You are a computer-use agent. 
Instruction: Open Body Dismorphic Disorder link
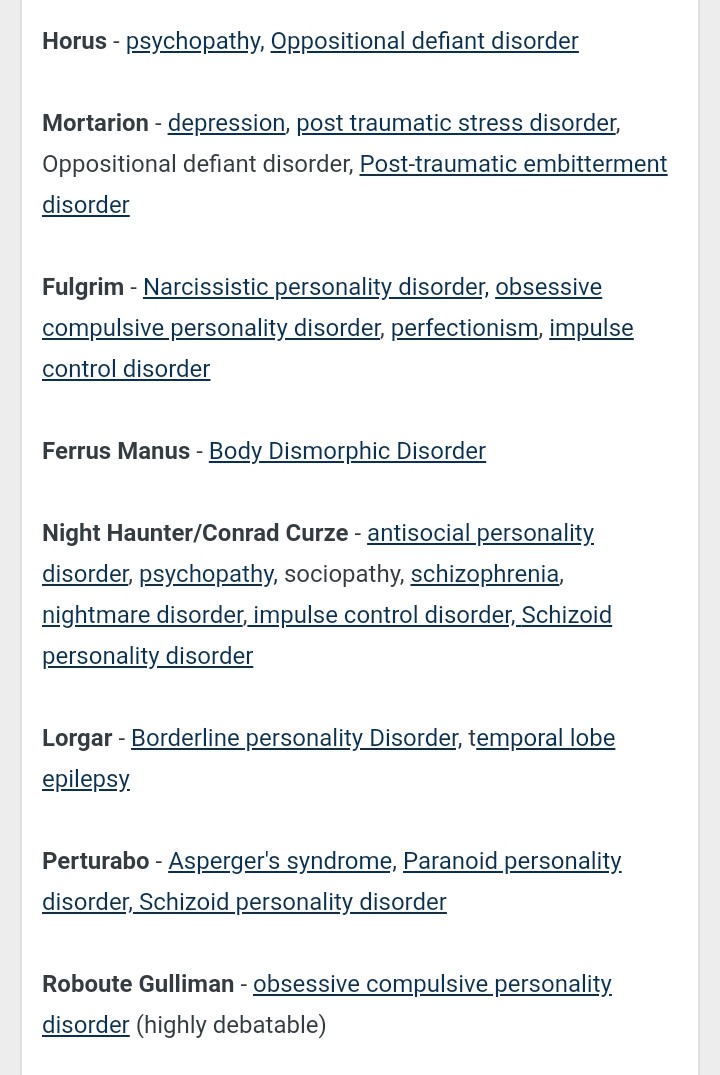click(347, 451)
